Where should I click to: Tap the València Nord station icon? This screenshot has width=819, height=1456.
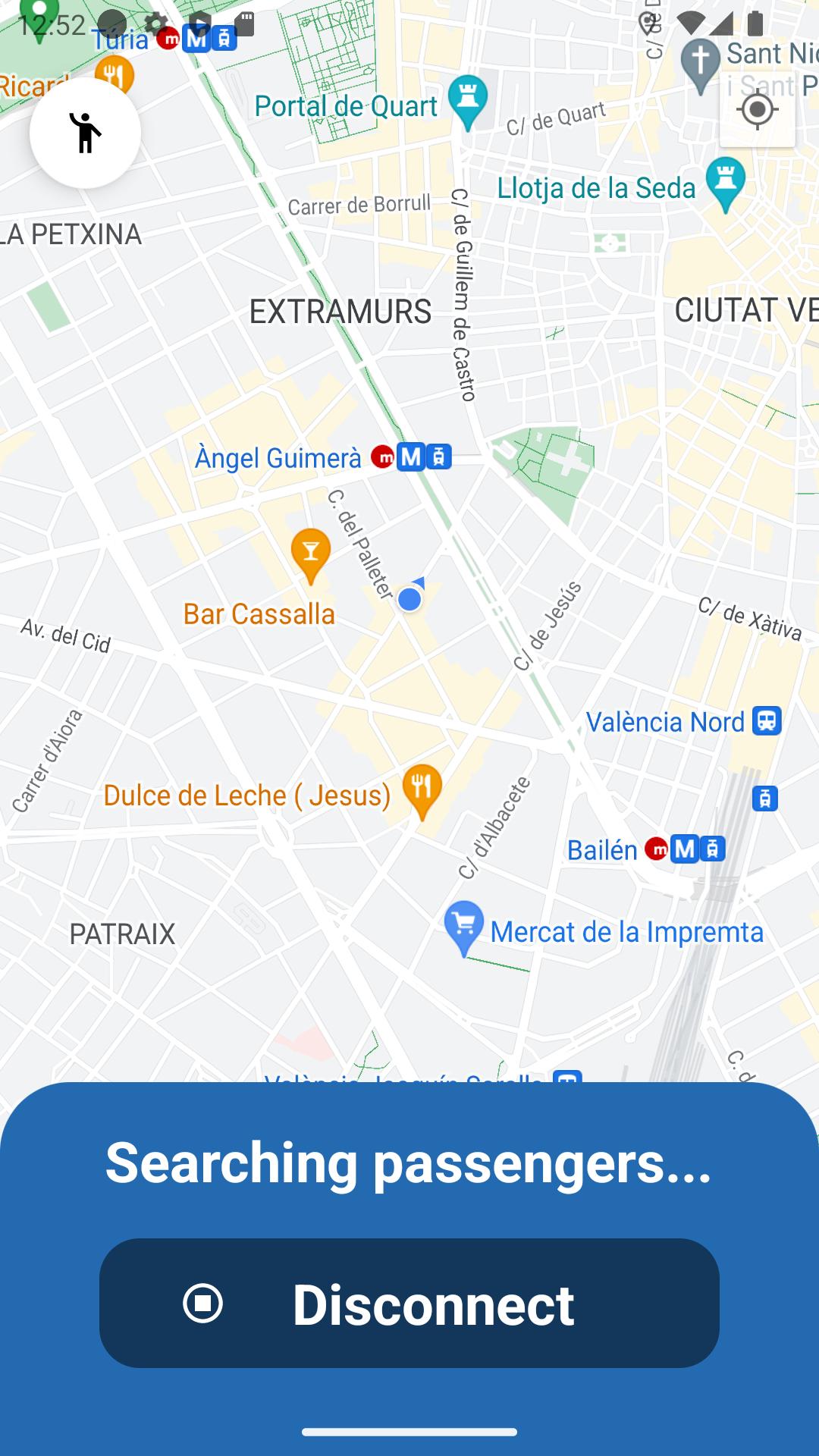click(x=767, y=720)
